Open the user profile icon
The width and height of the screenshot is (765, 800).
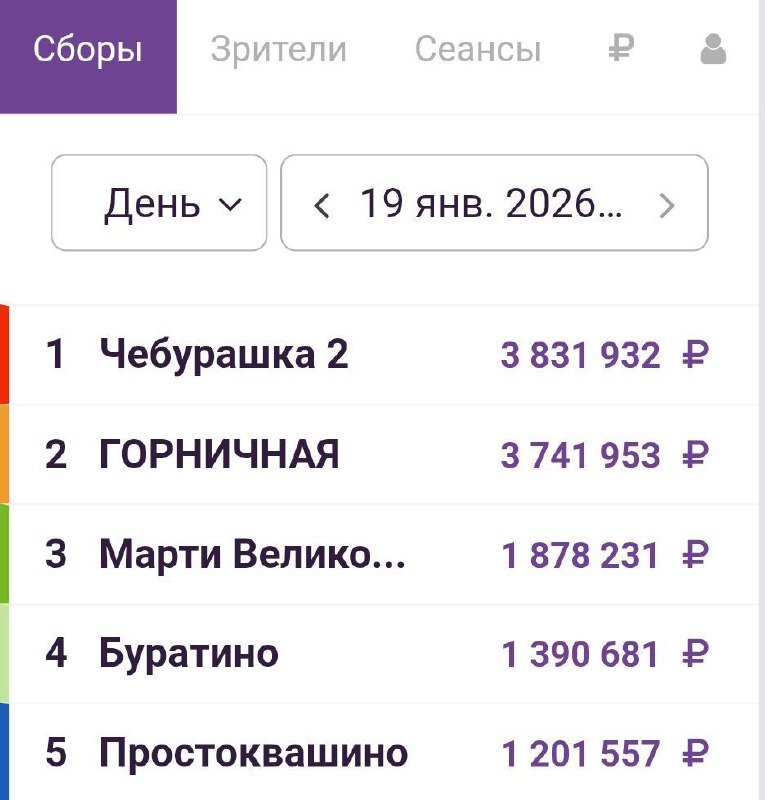[713, 49]
